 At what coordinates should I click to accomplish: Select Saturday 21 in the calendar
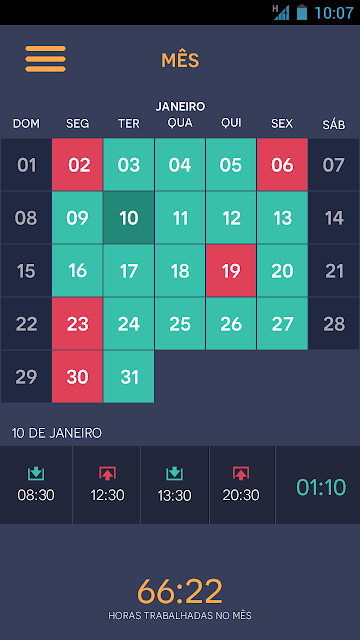pos(334,271)
